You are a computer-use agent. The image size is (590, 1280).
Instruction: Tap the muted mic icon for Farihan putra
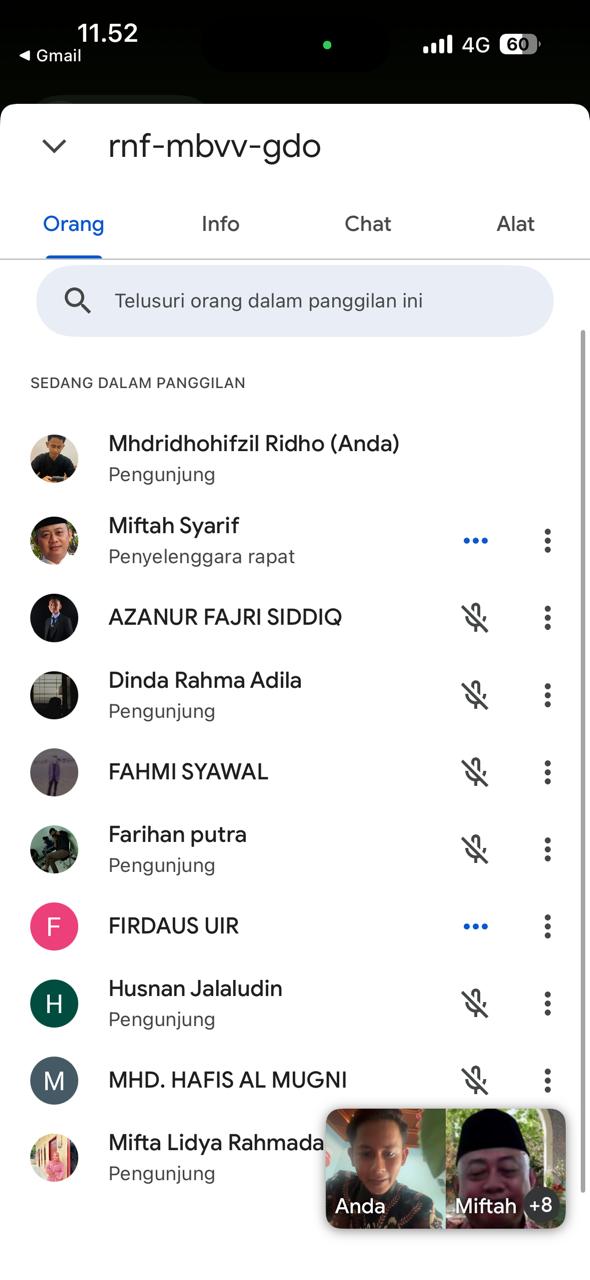coord(475,849)
